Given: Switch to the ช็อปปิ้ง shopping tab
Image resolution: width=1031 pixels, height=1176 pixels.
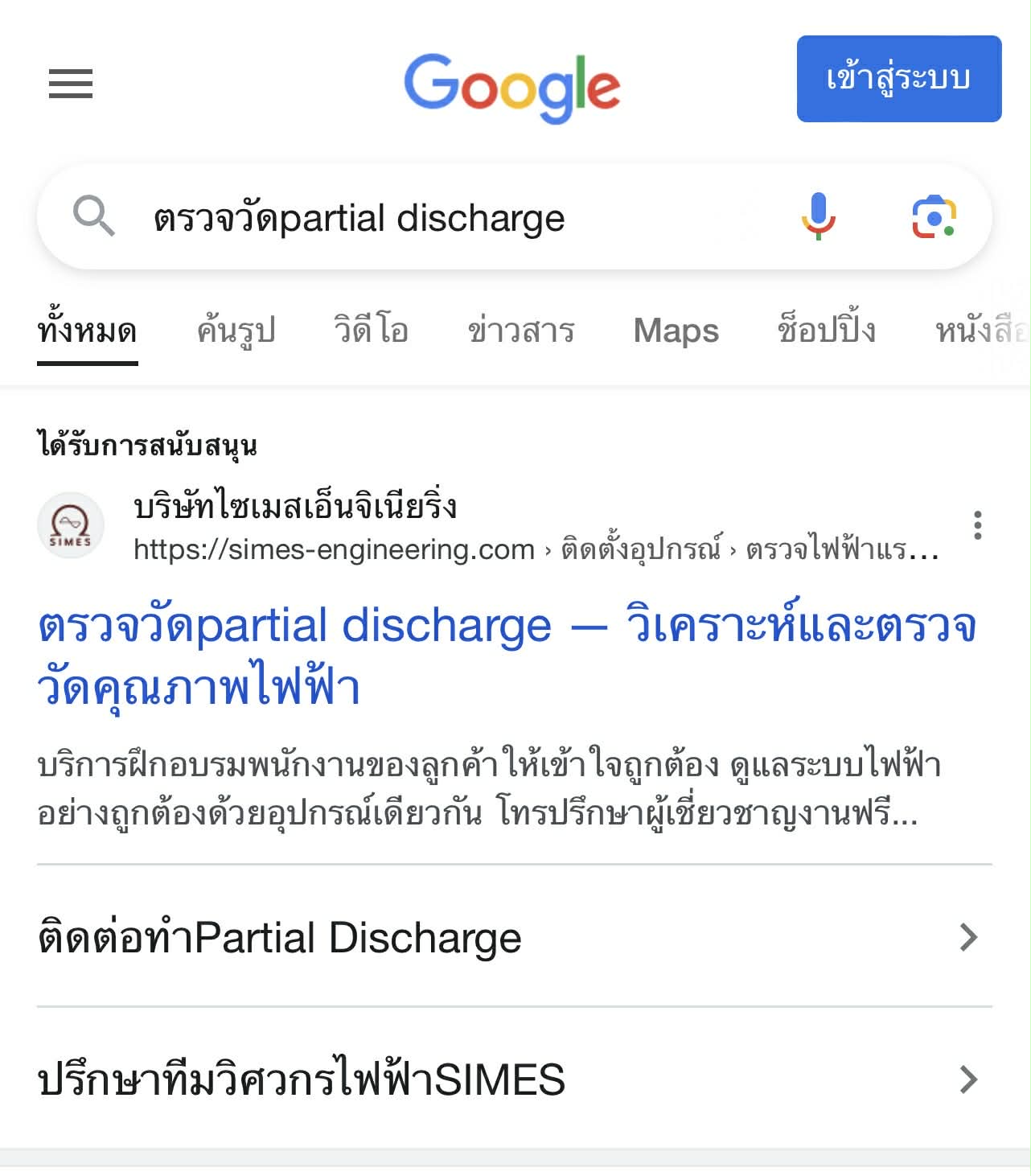Looking at the screenshot, I should coord(826,331).
